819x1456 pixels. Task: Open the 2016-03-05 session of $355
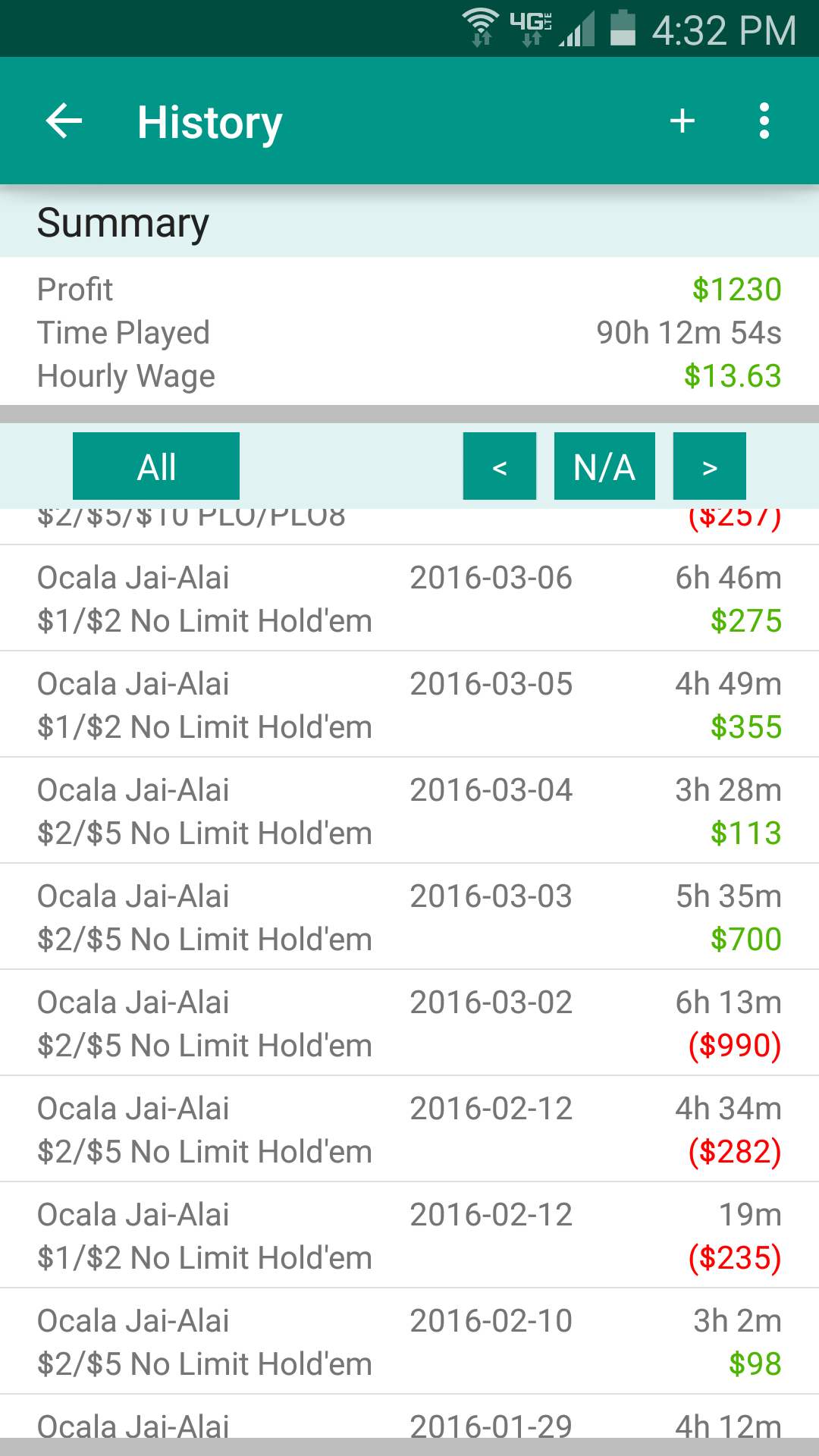pyautogui.click(x=409, y=704)
